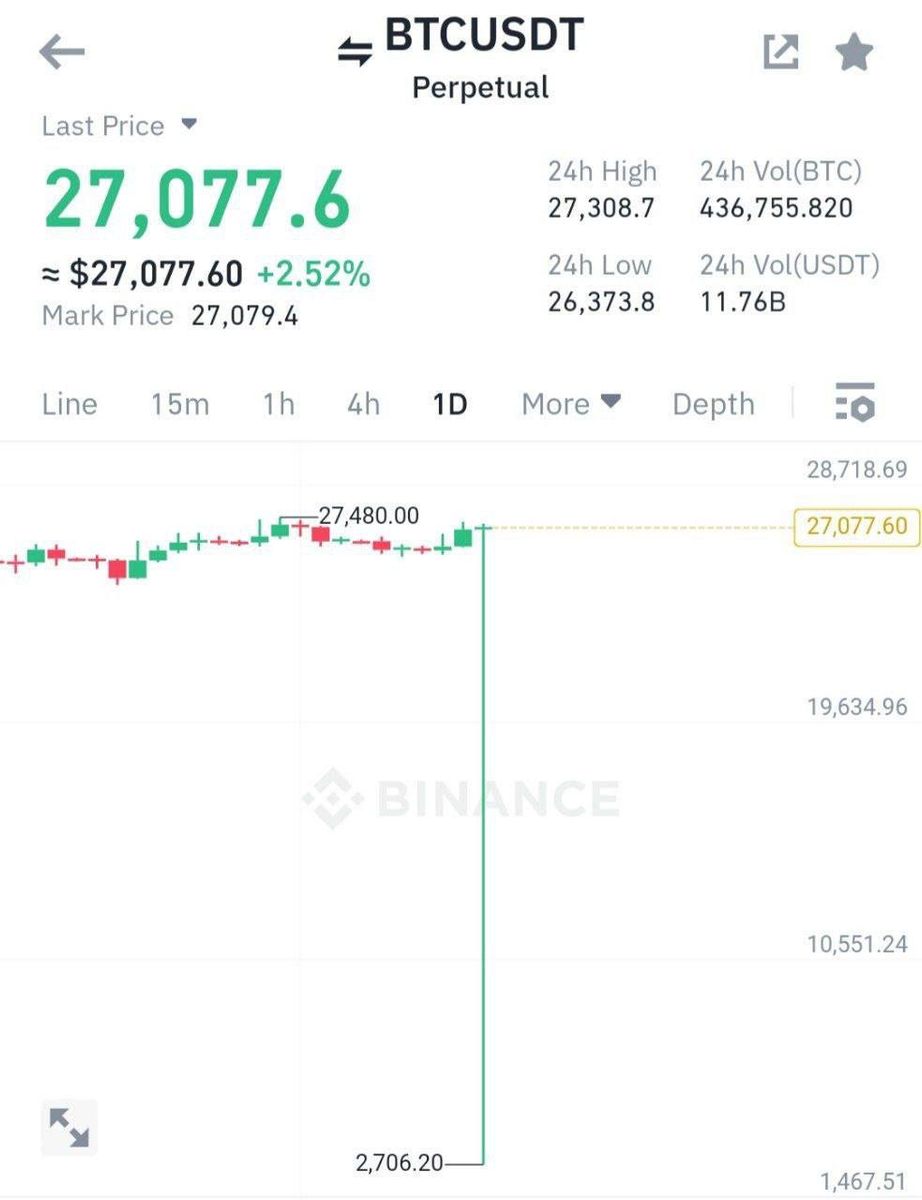Choose the 1D interval
Viewport: 922px width, 1200px height.
click(450, 404)
